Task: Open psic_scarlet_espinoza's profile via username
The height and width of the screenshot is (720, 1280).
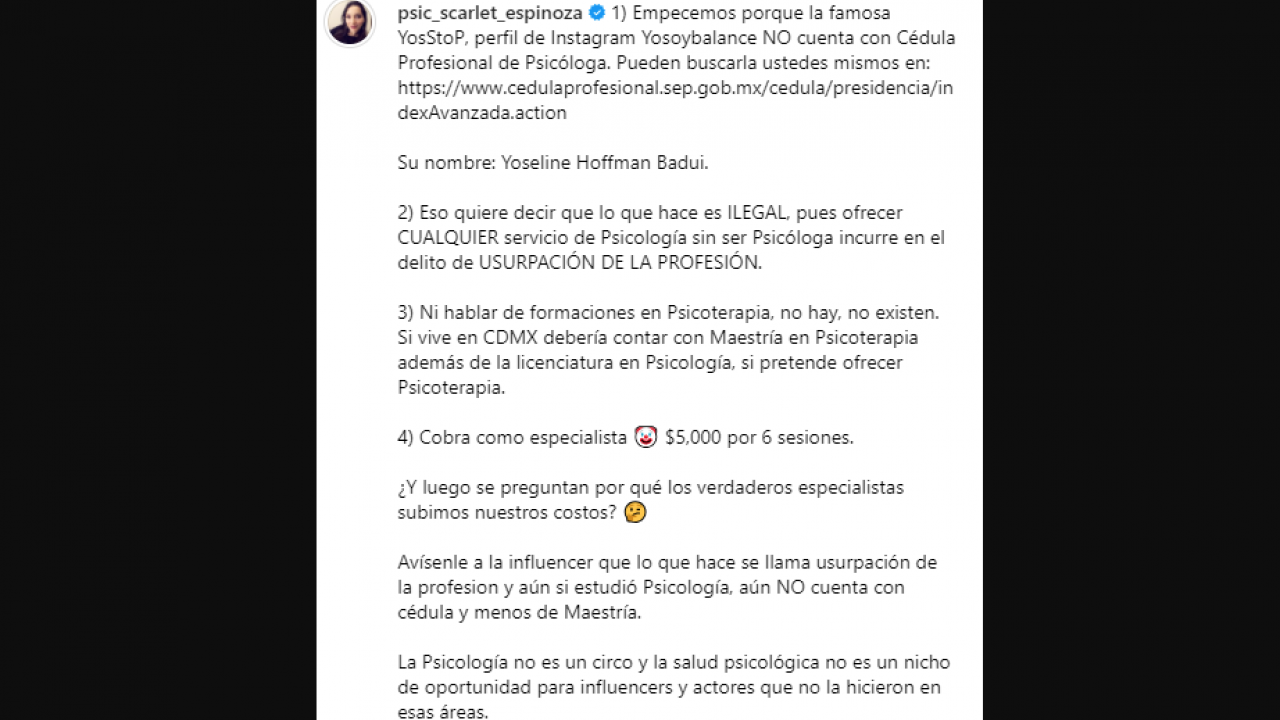Action: click(x=490, y=13)
